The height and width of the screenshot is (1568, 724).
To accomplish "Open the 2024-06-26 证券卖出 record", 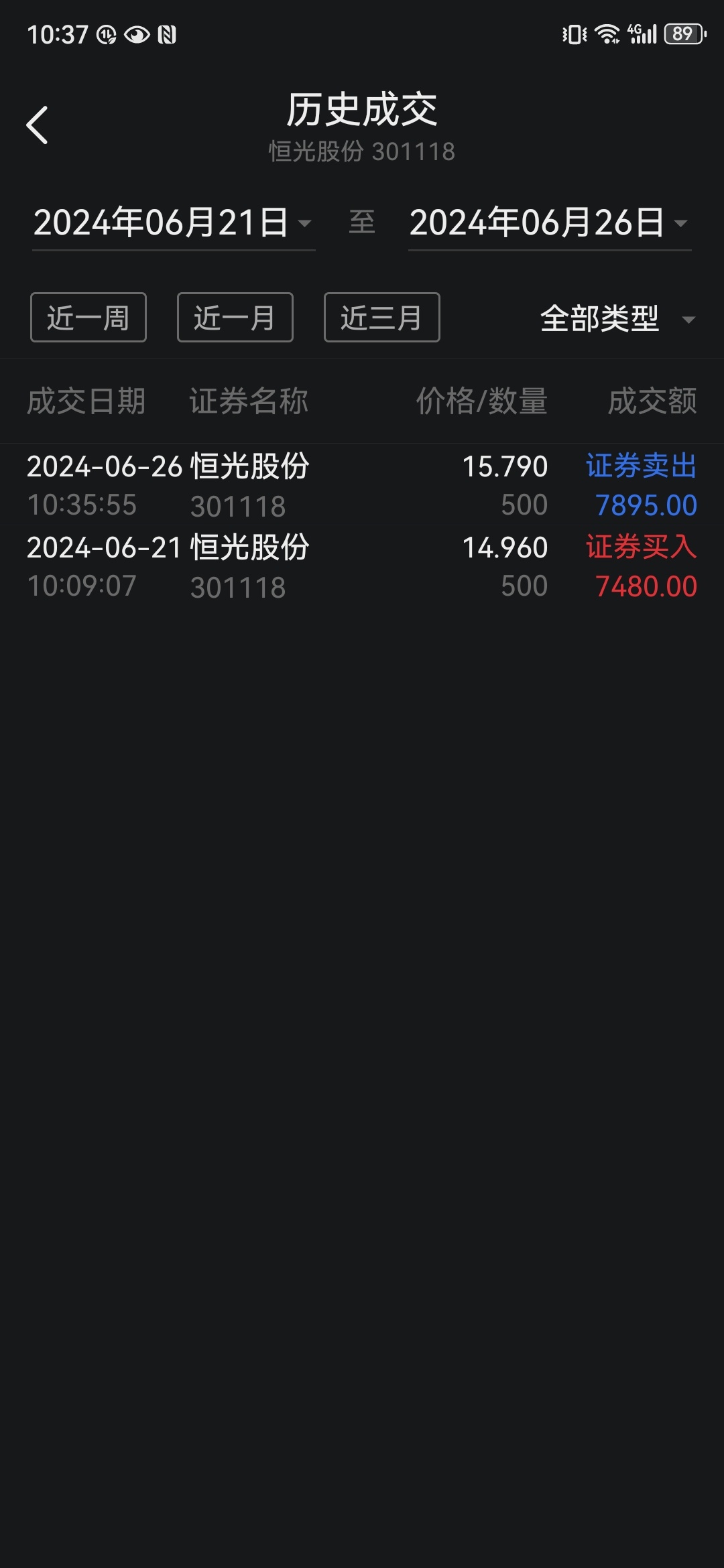I will (x=362, y=485).
